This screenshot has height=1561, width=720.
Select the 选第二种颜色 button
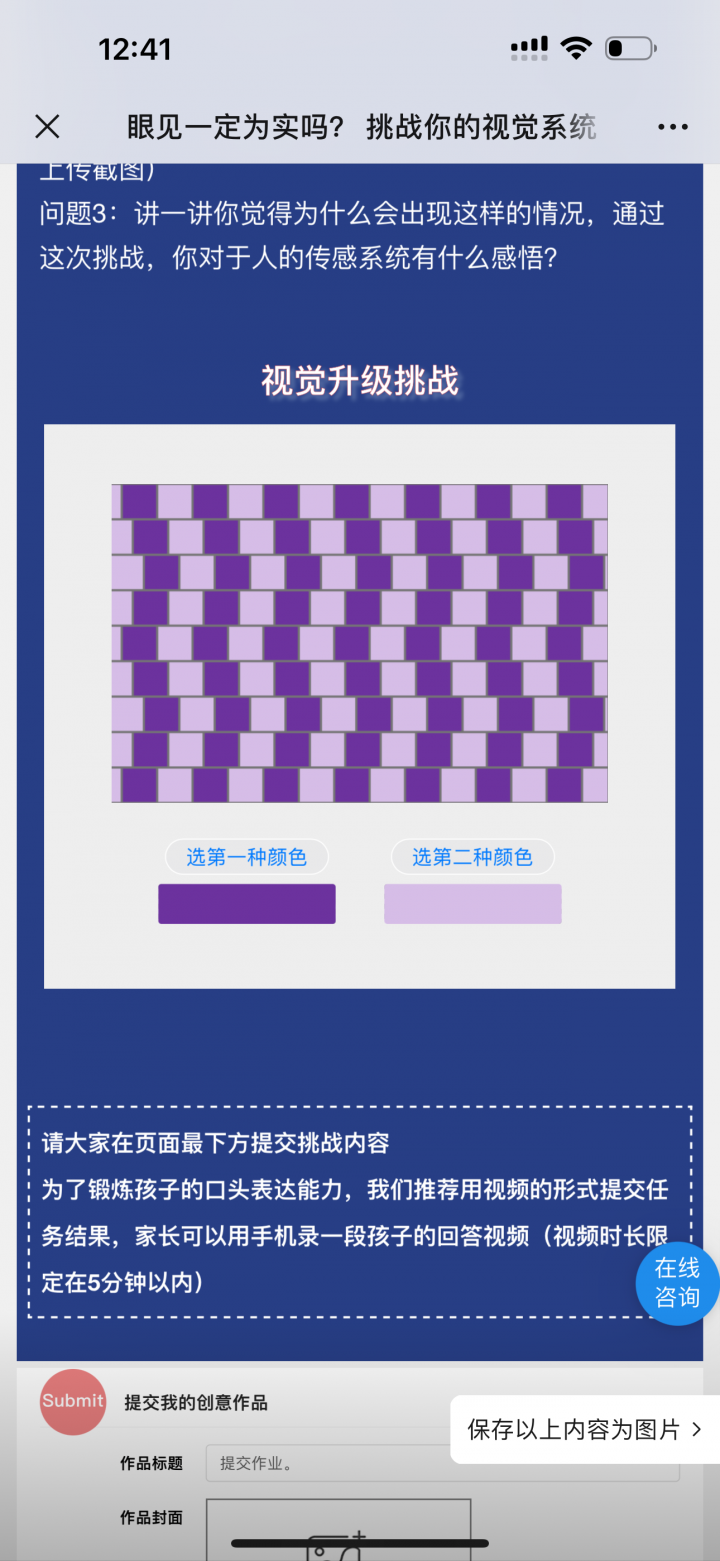pos(472,857)
